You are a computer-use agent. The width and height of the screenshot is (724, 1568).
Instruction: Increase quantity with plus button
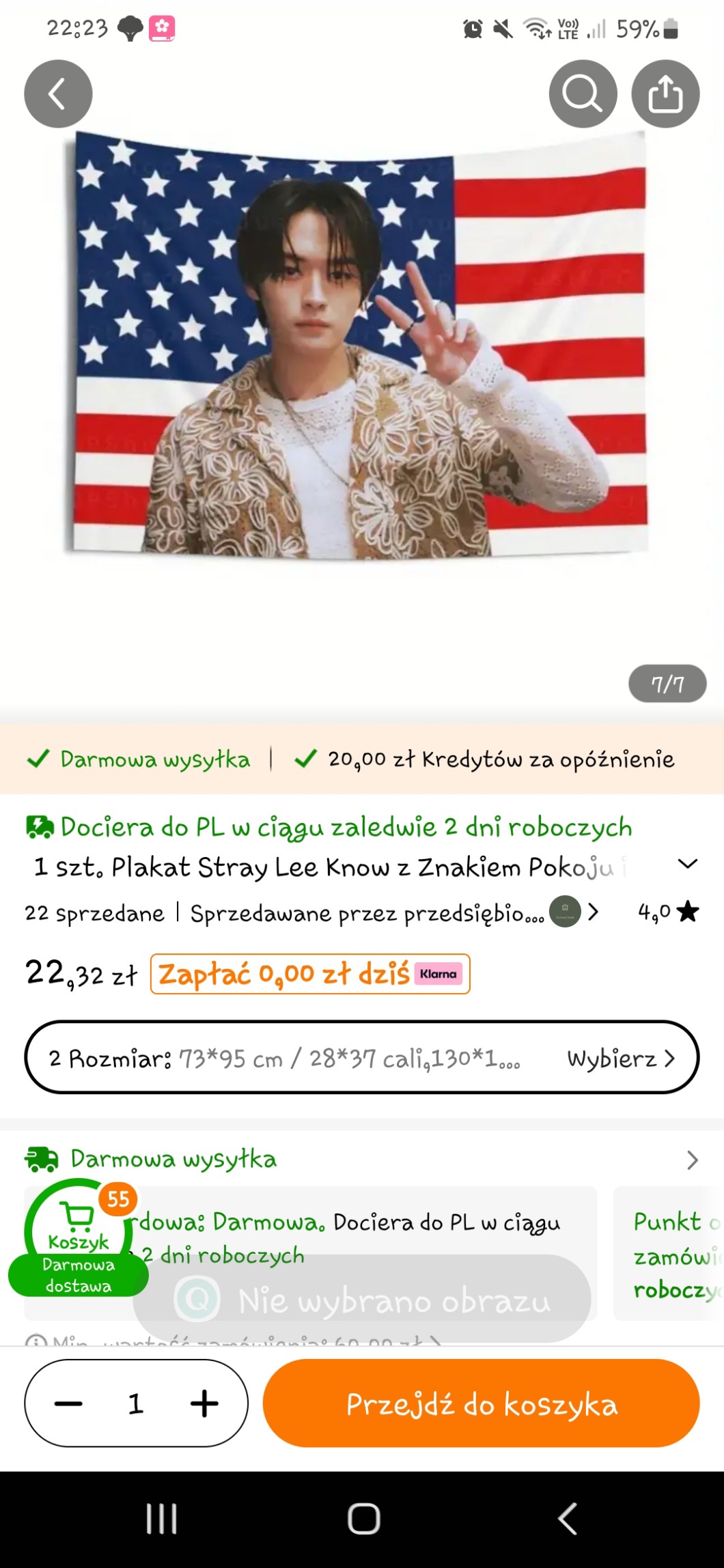tap(204, 1404)
